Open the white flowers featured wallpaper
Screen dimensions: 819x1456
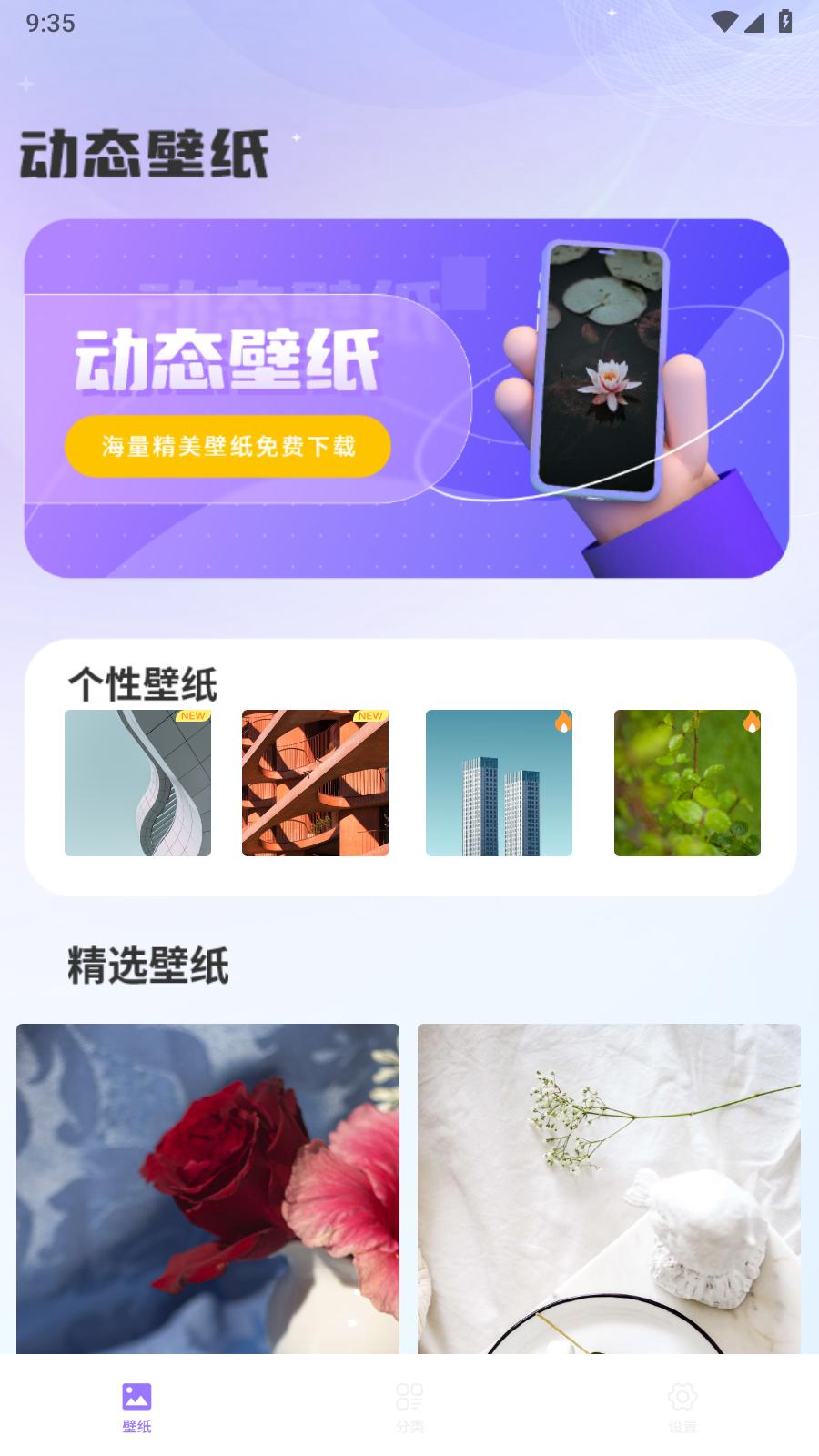(x=609, y=1188)
